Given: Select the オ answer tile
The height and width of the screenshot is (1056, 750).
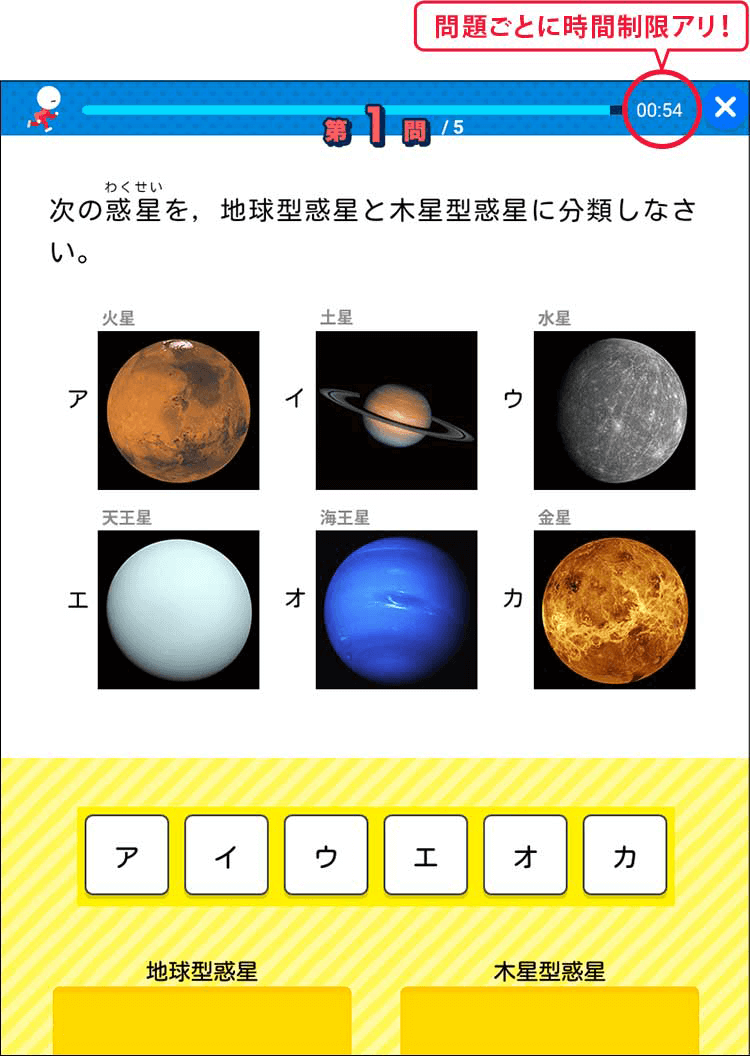Looking at the screenshot, I should (525, 855).
